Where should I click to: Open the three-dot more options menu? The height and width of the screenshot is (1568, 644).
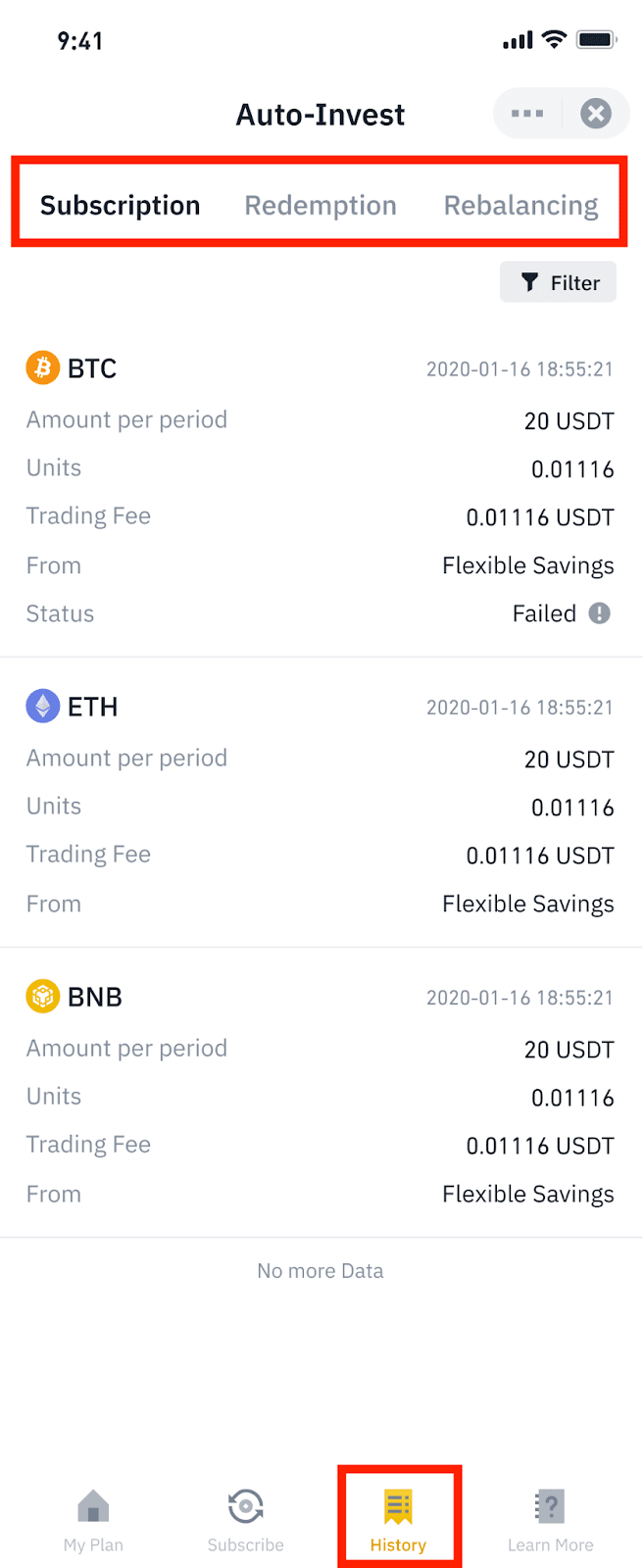tap(527, 114)
